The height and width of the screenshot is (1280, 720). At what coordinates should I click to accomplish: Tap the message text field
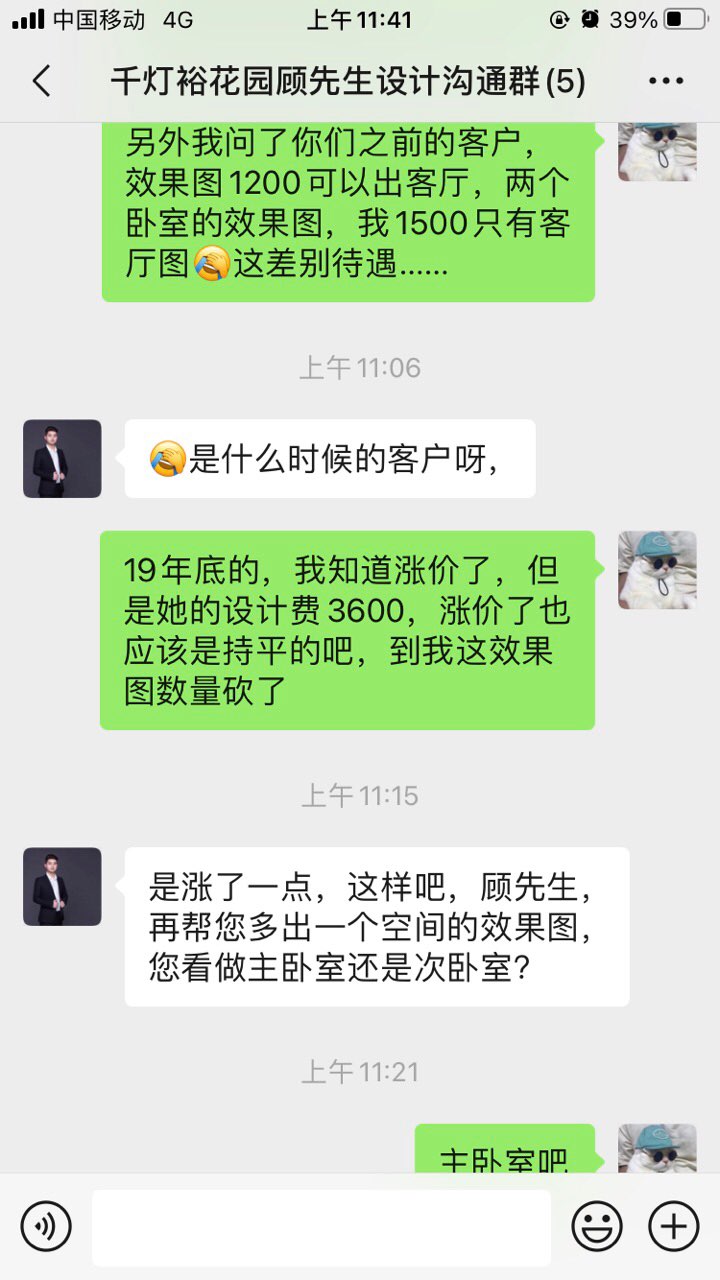click(321, 1227)
